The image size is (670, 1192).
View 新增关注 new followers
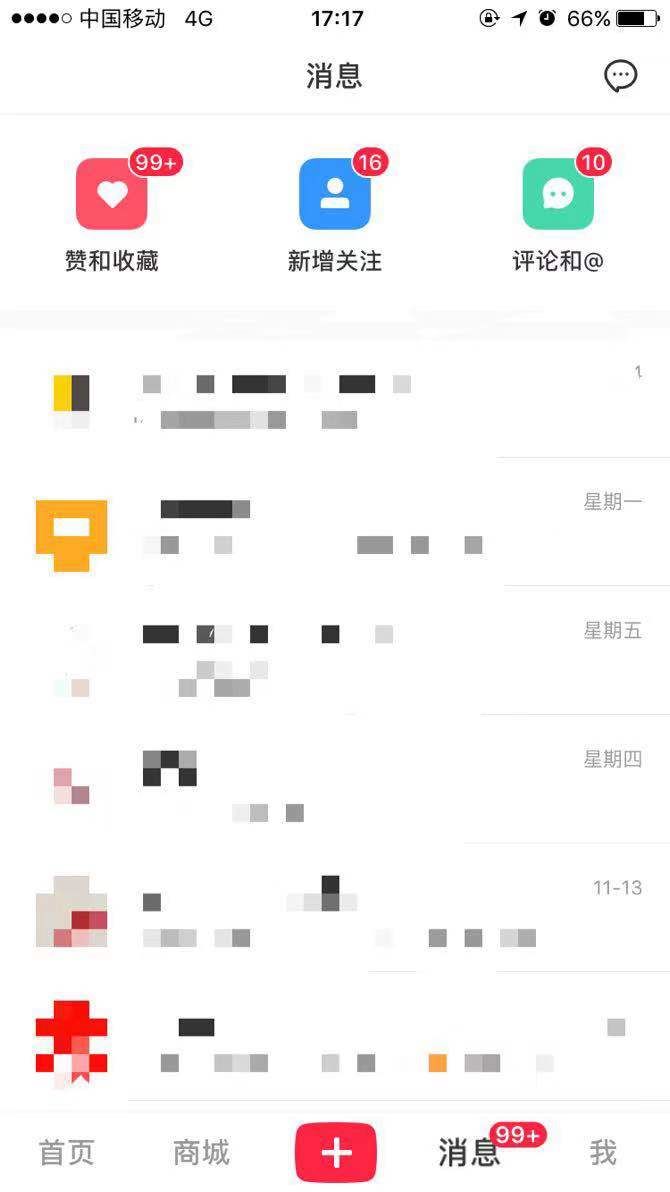pyautogui.click(x=335, y=195)
